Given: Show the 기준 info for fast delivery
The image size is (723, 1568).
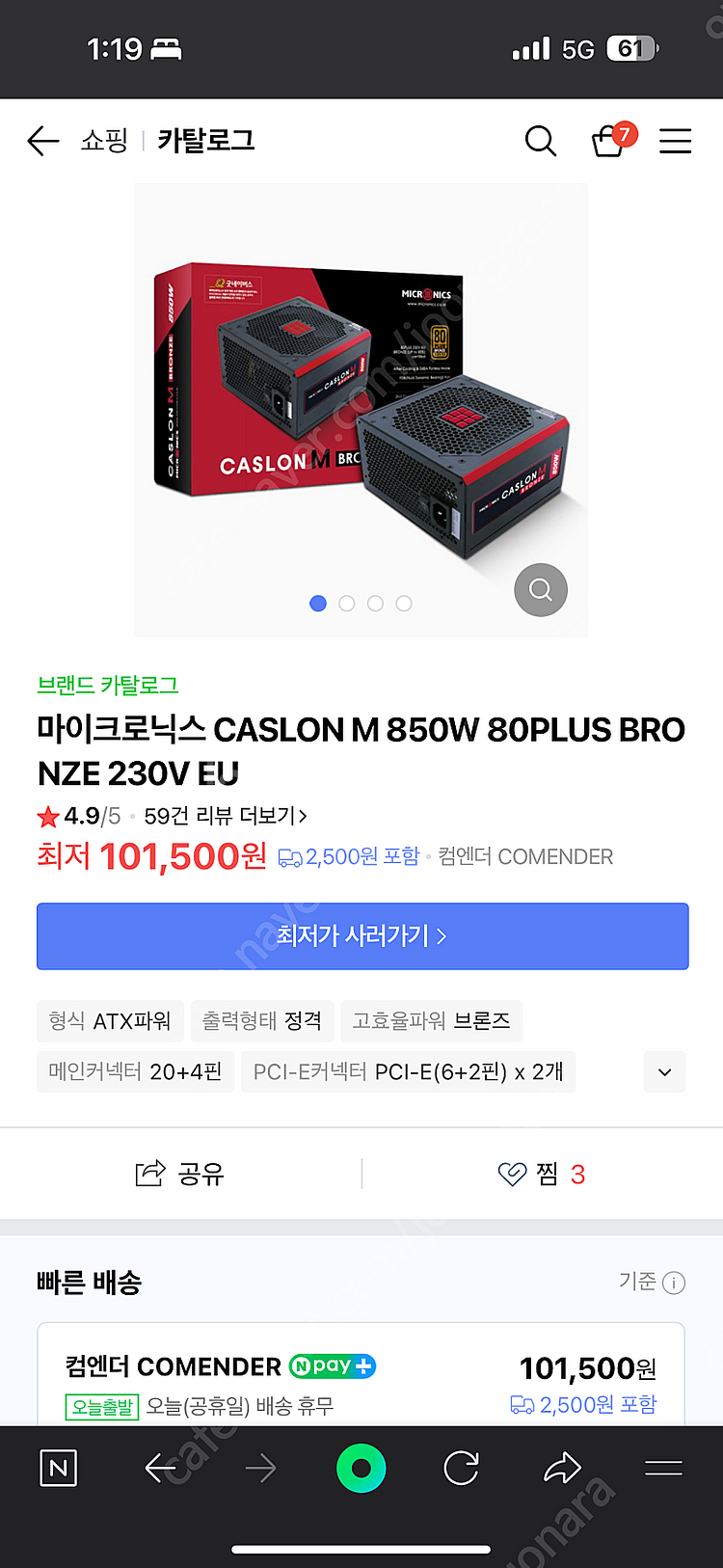Looking at the screenshot, I should pos(652,1282).
